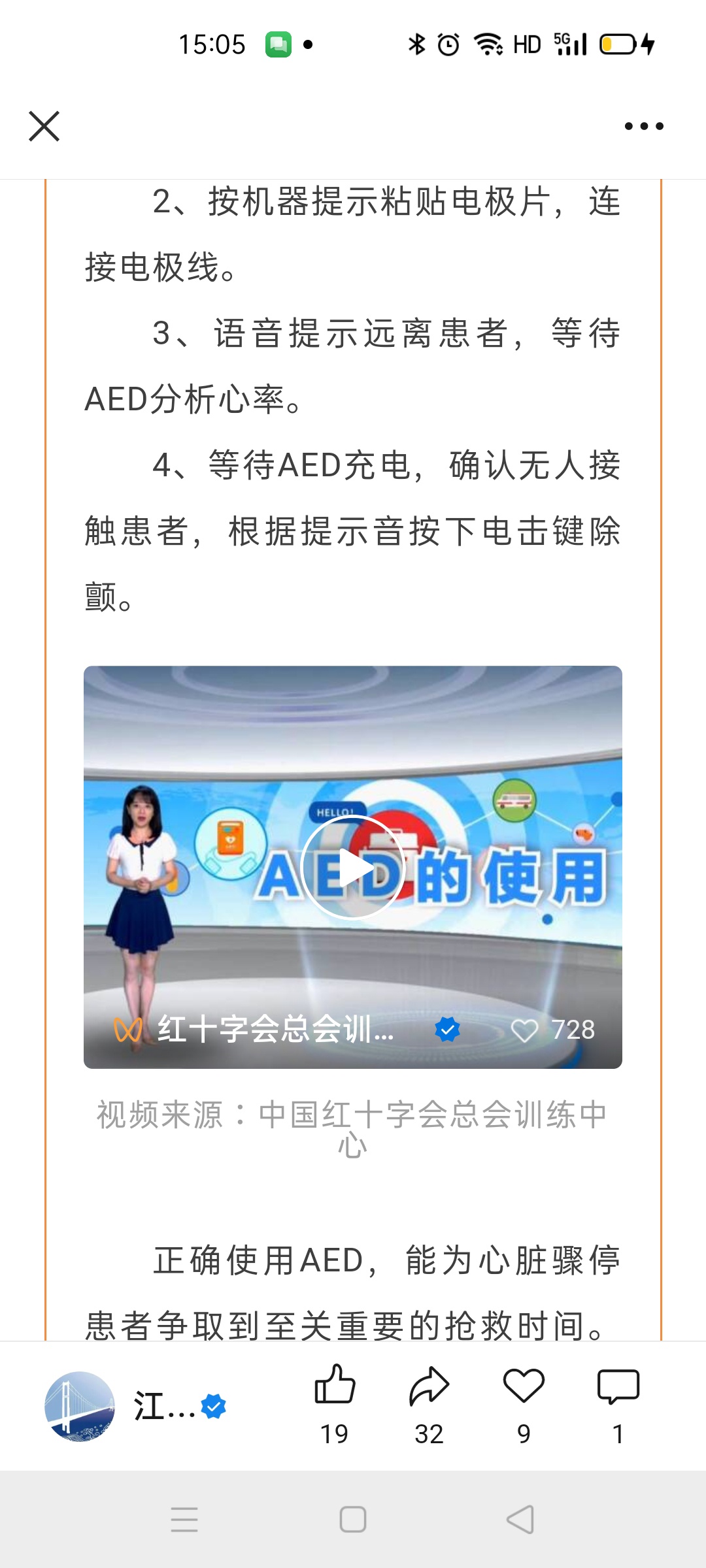Open the author profile avatar with bridge
The width and height of the screenshot is (706, 1568).
80,1406
